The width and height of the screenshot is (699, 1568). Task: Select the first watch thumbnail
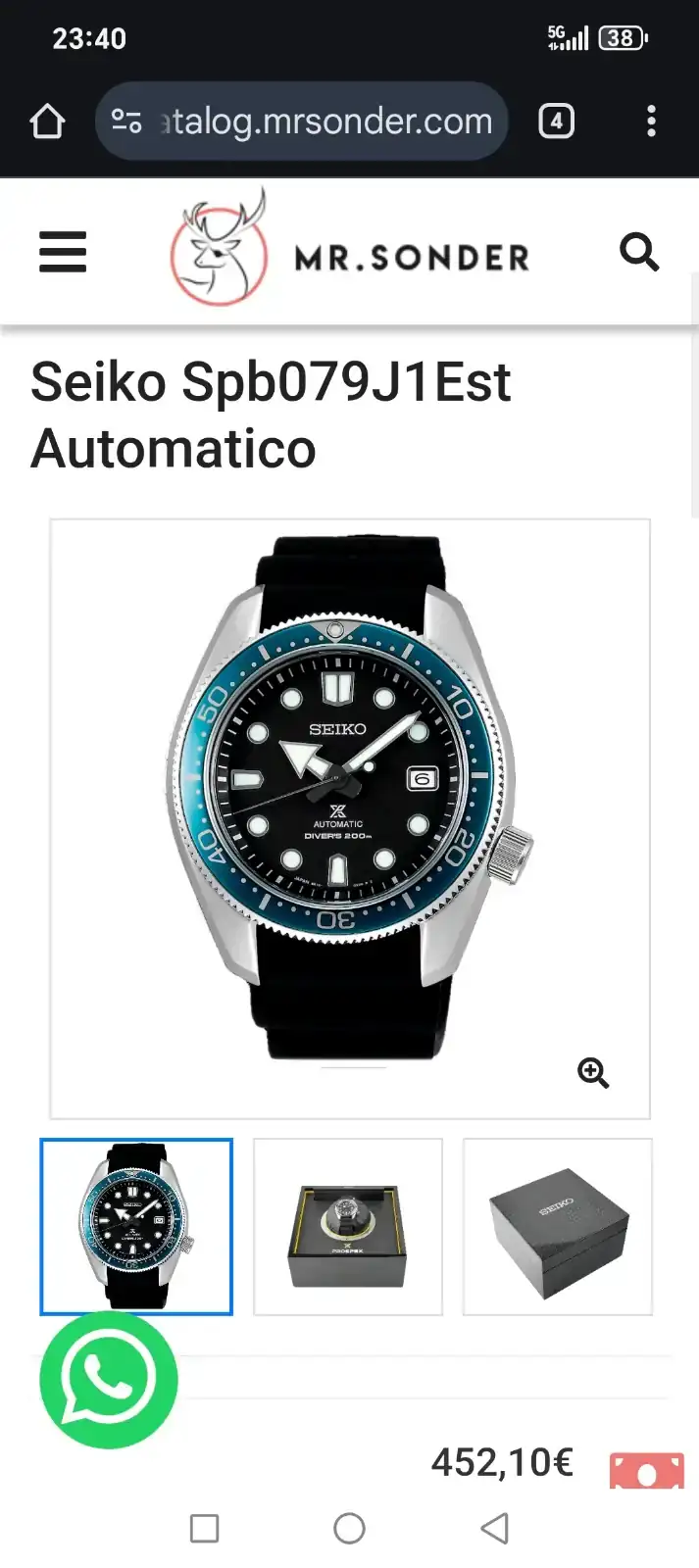coord(136,1226)
